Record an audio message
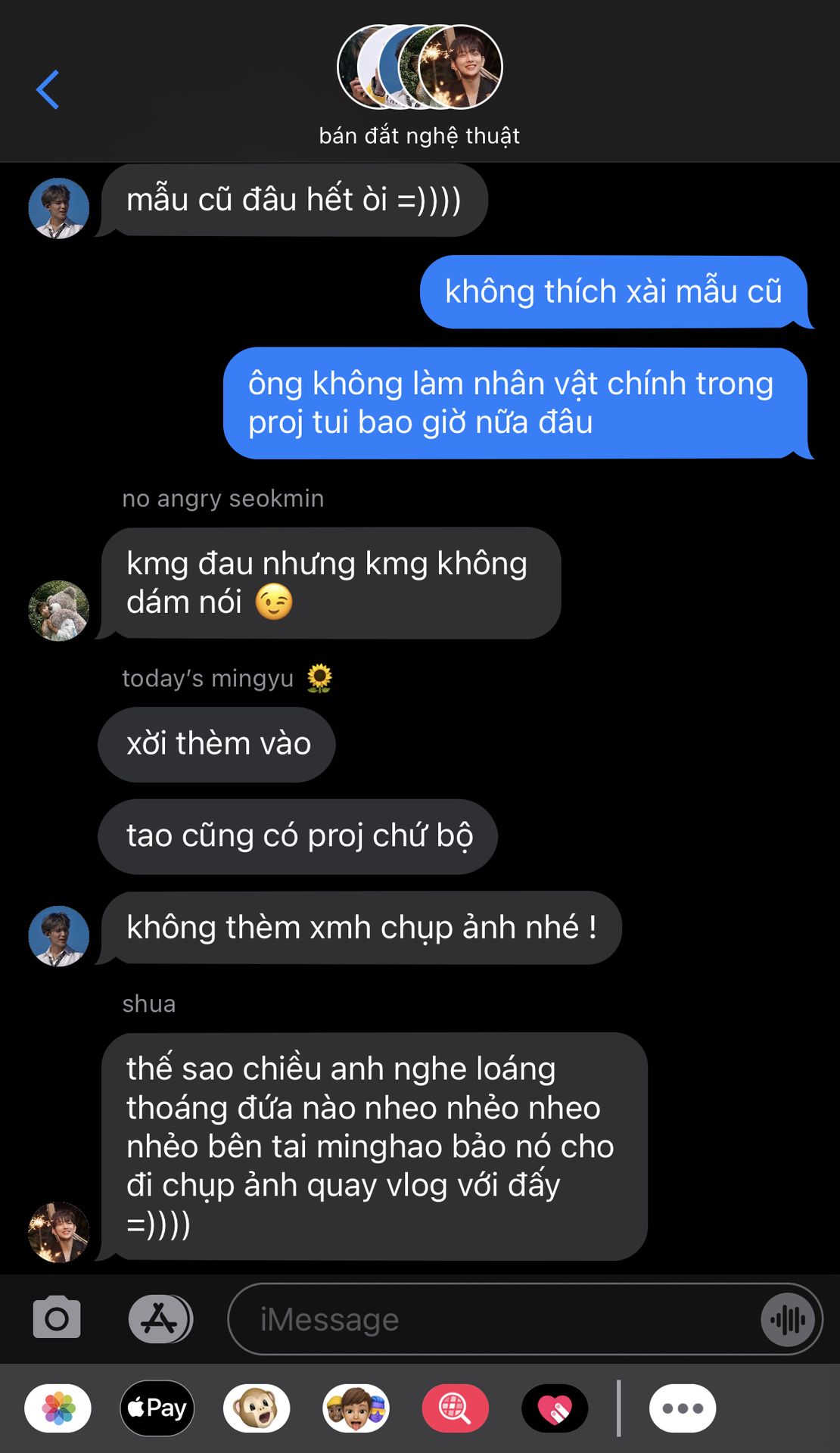 point(788,1320)
